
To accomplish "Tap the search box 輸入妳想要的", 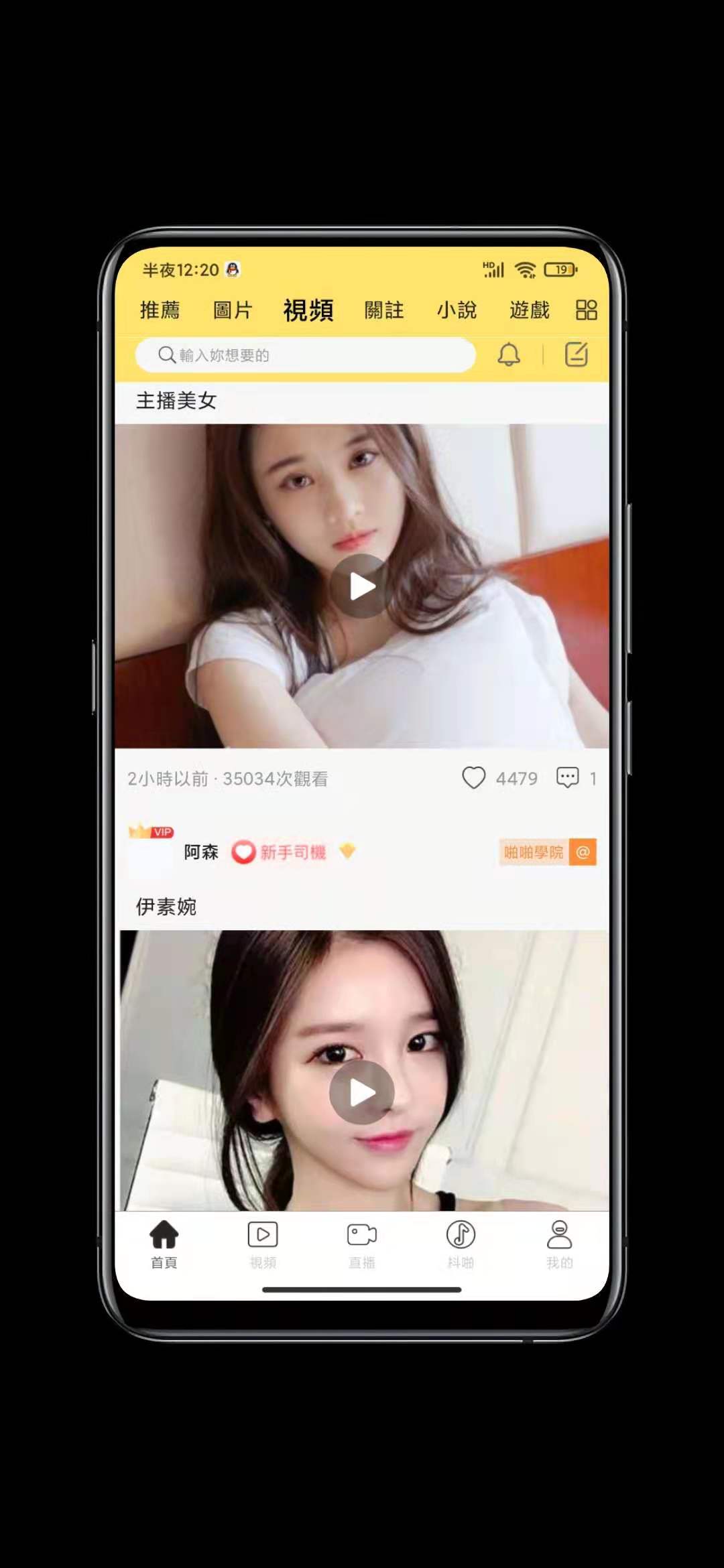I will point(306,355).
